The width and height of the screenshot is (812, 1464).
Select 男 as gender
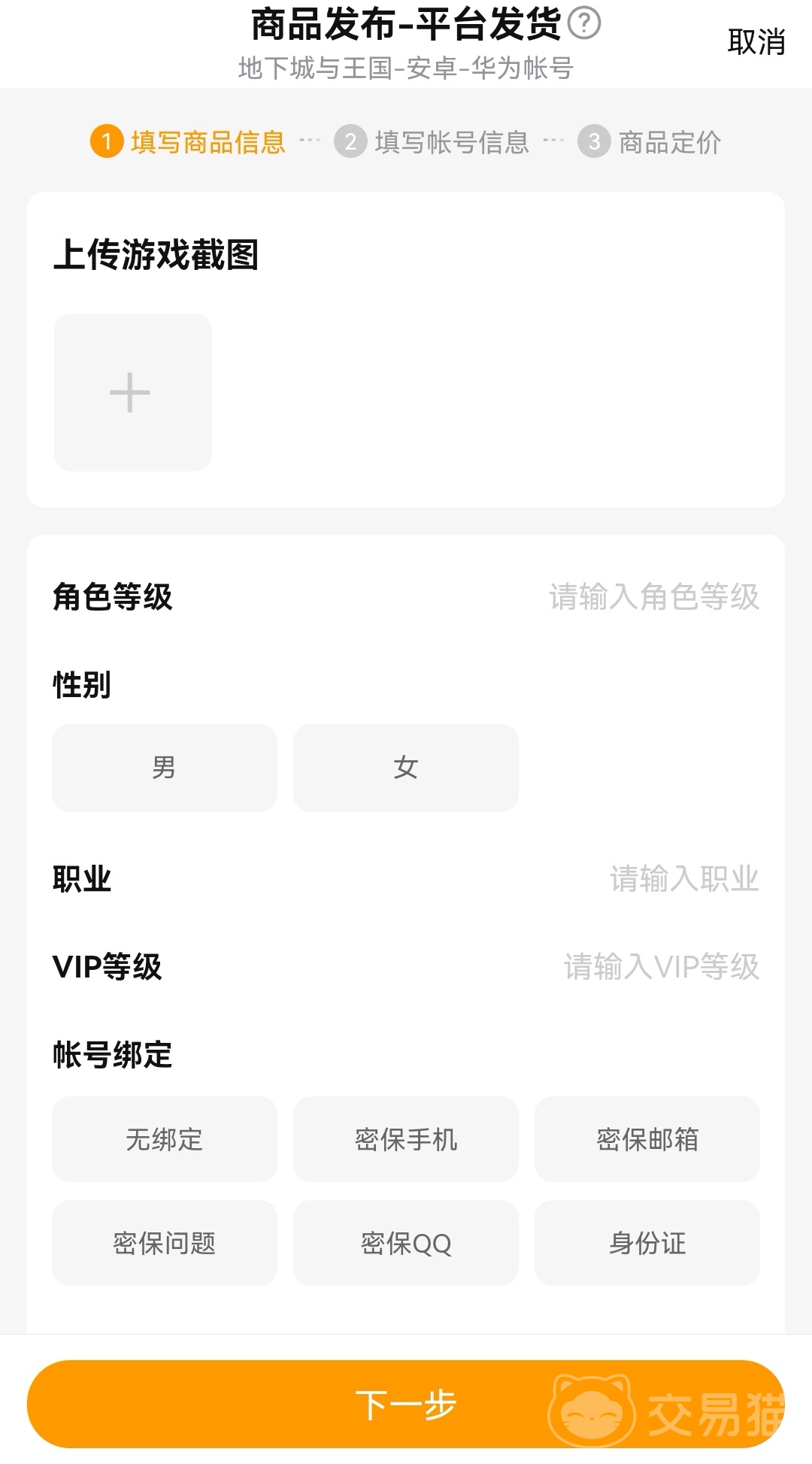pyautogui.click(x=164, y=768)
